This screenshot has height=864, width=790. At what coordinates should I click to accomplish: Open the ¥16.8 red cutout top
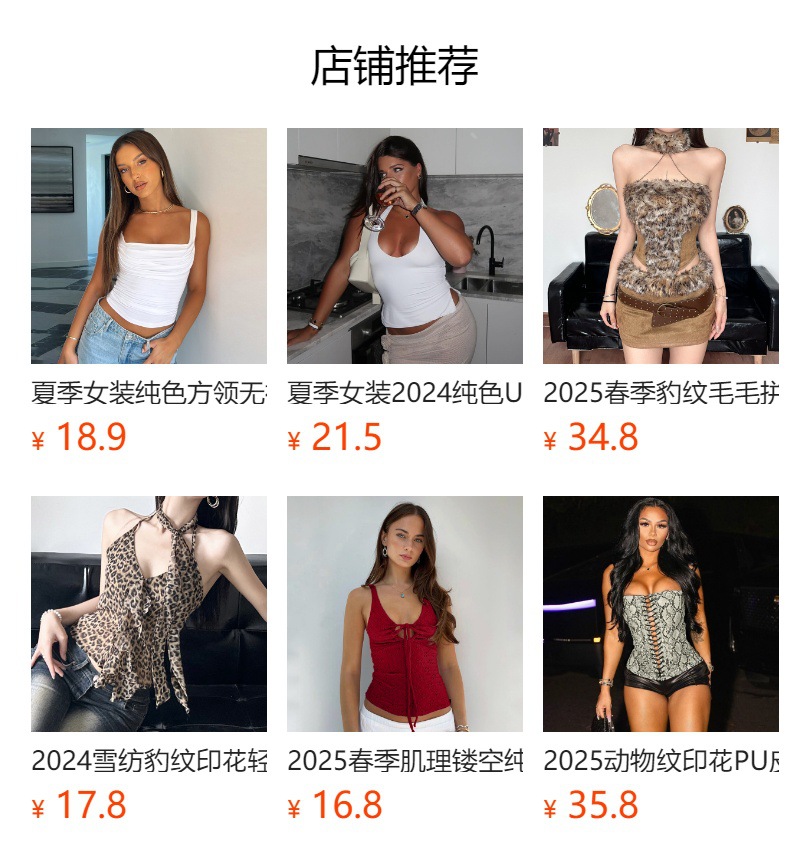pyautogui.click(x=404, y=614)
